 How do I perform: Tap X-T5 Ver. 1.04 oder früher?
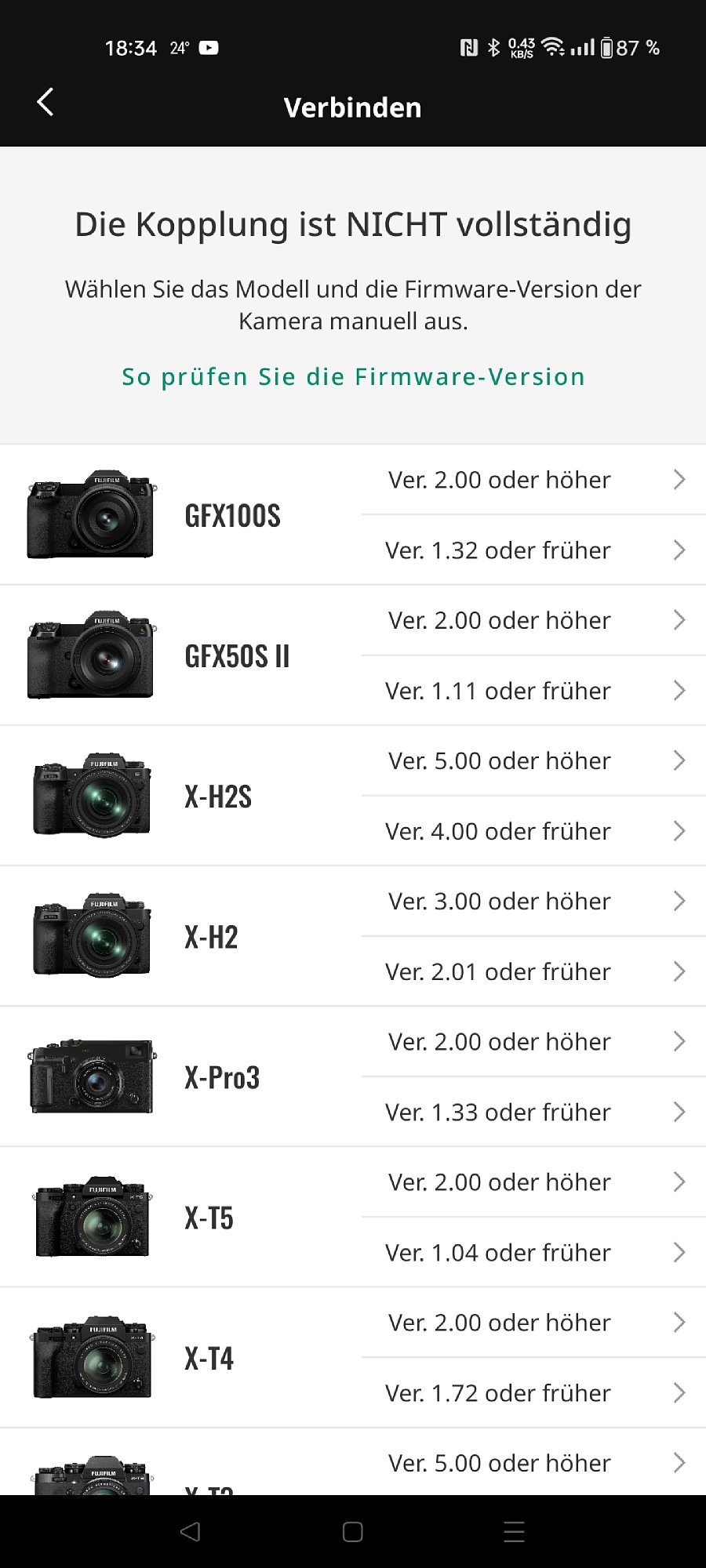pyautogui.click(x=533, y=1252)
